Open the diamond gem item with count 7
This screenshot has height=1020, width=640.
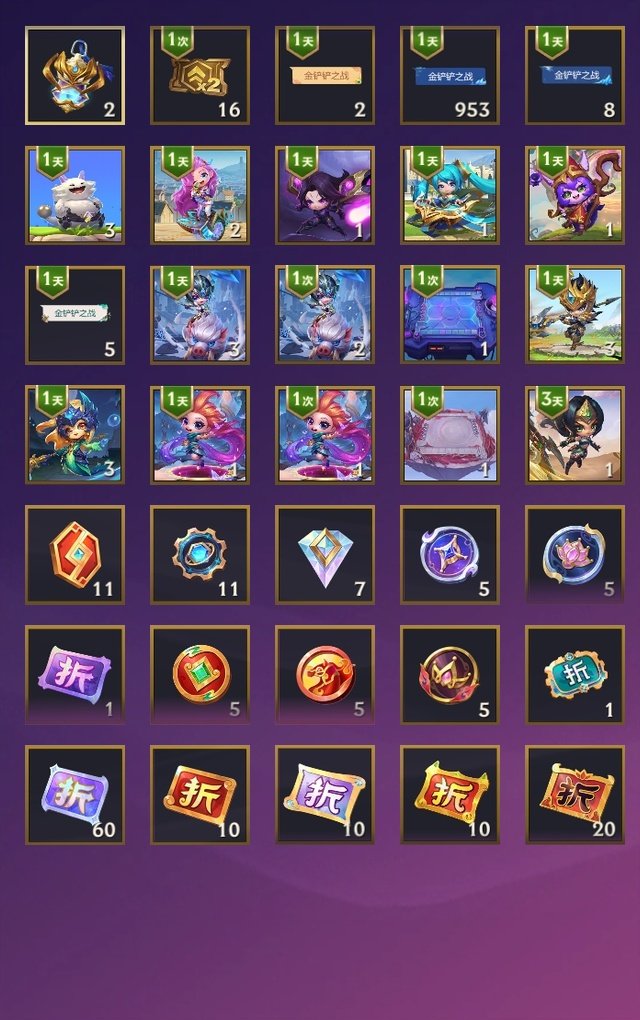coord(325,556)
